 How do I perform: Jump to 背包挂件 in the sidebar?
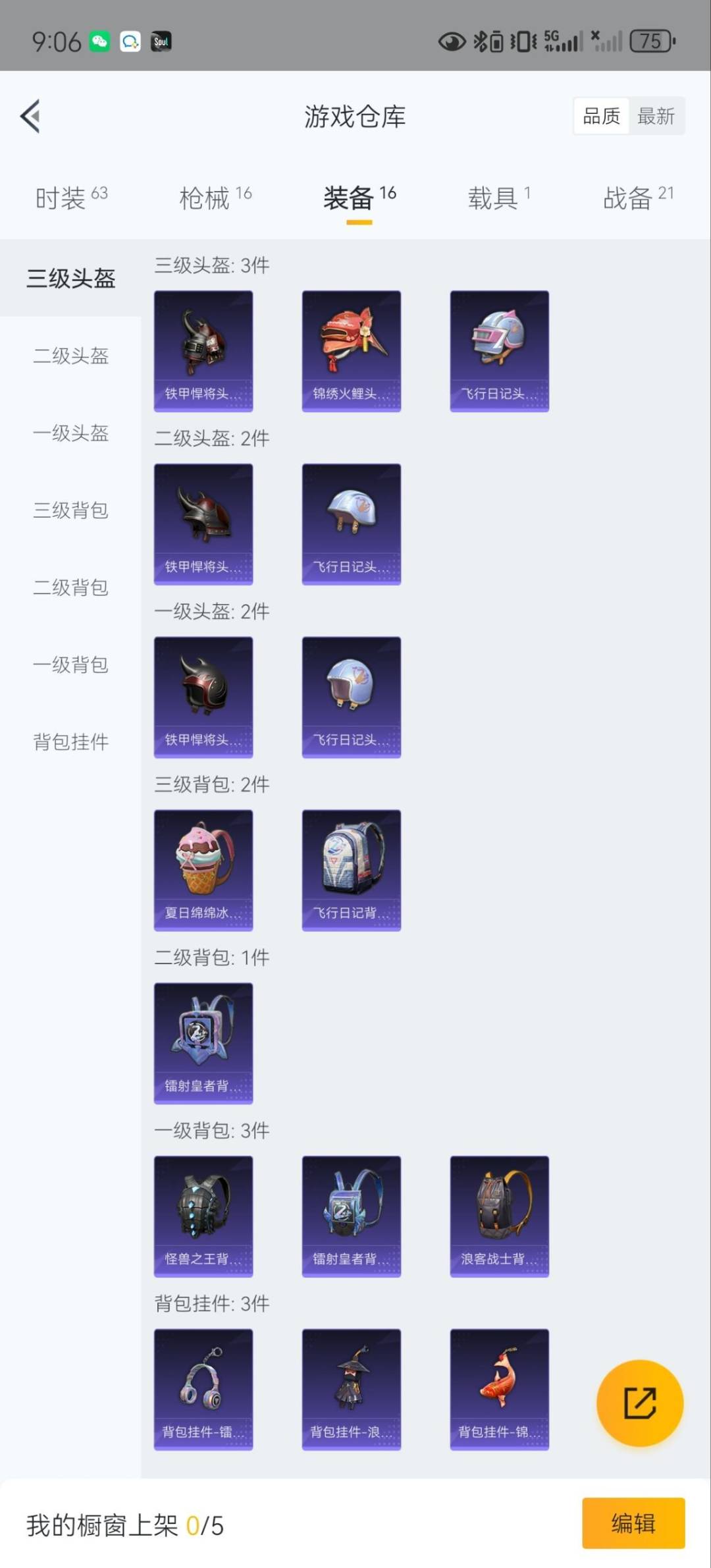coord(70,742)
